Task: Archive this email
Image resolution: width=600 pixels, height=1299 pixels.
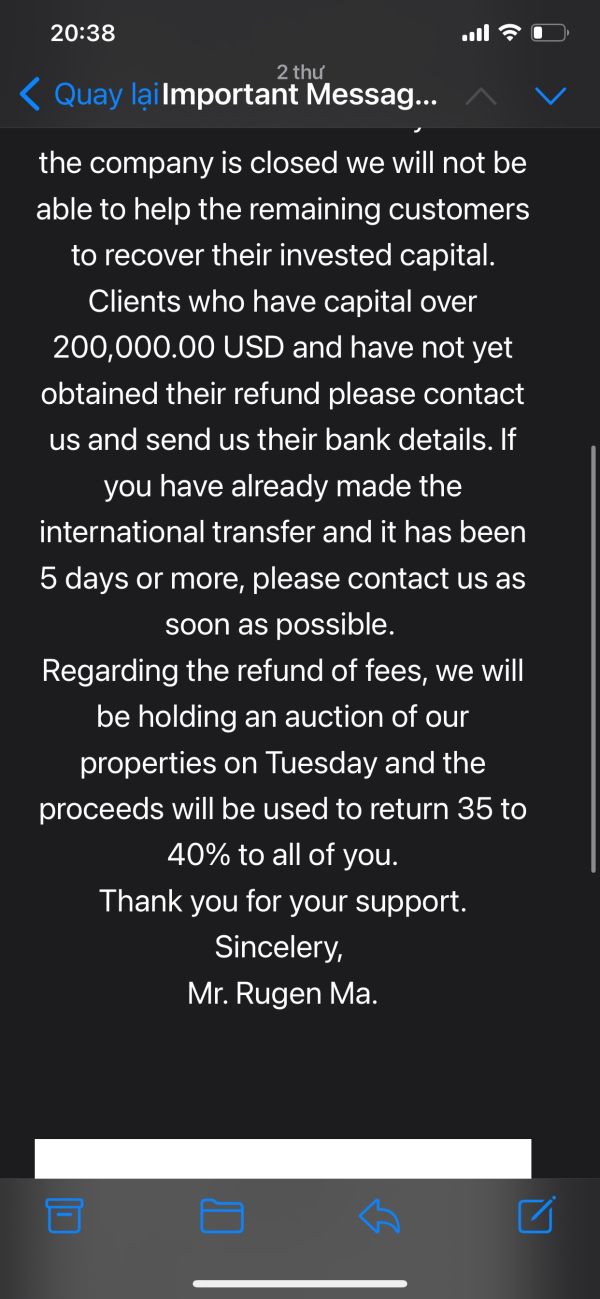Action: (65, 1215)
